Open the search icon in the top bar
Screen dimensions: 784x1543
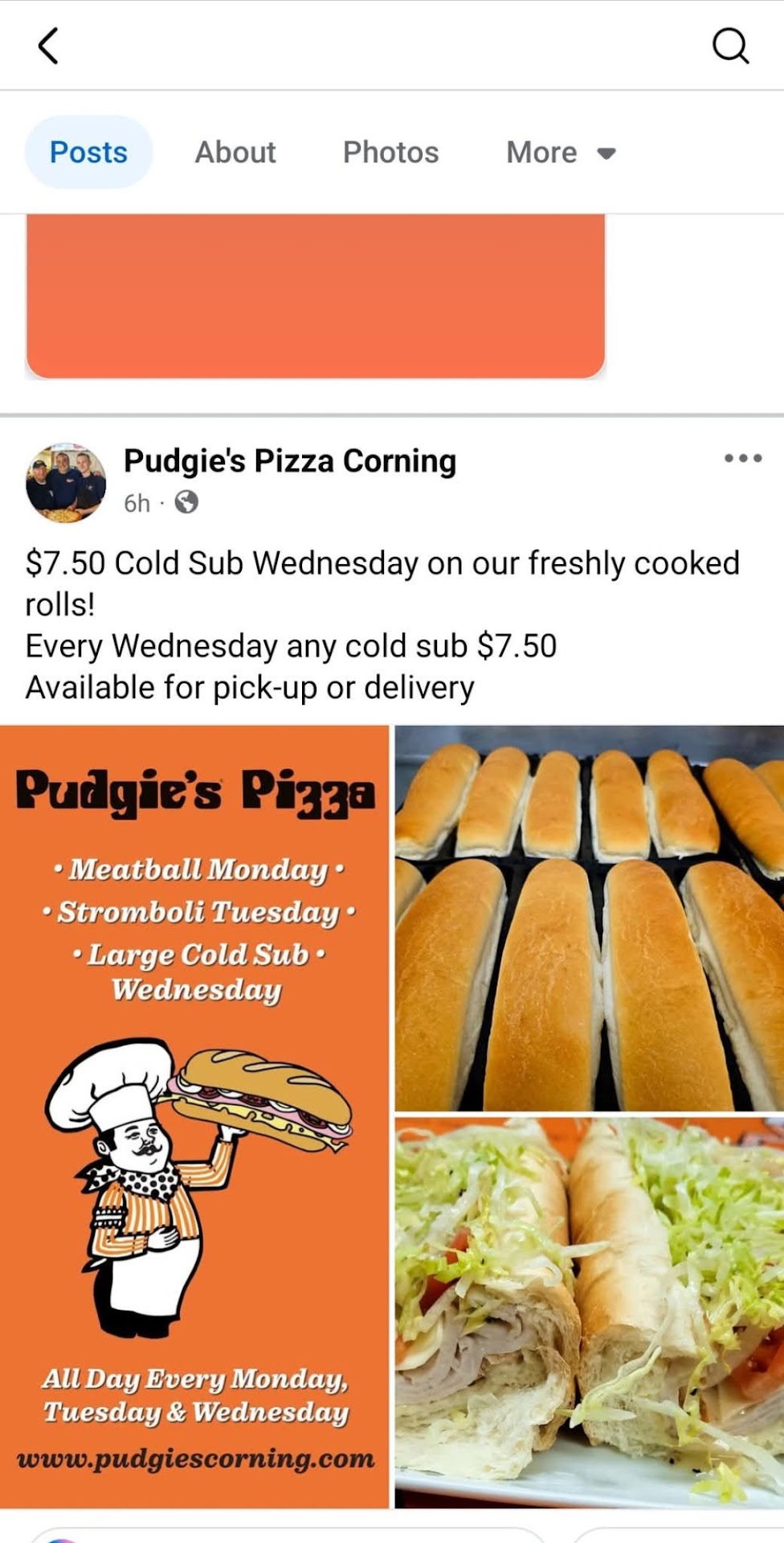pos(730,46)
